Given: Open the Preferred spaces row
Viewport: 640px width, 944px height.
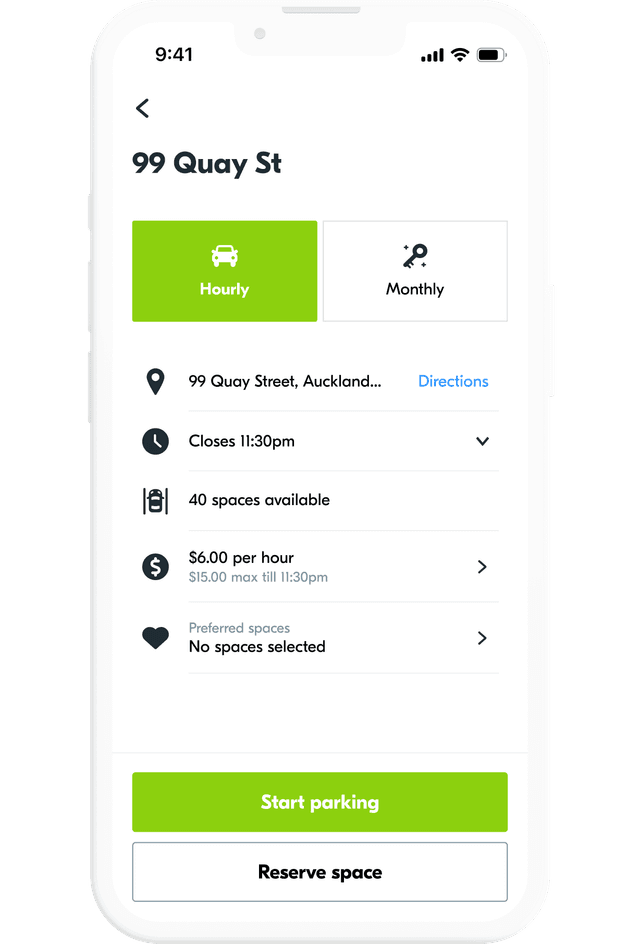Looking at the screenshot, I should click(482, 638).
